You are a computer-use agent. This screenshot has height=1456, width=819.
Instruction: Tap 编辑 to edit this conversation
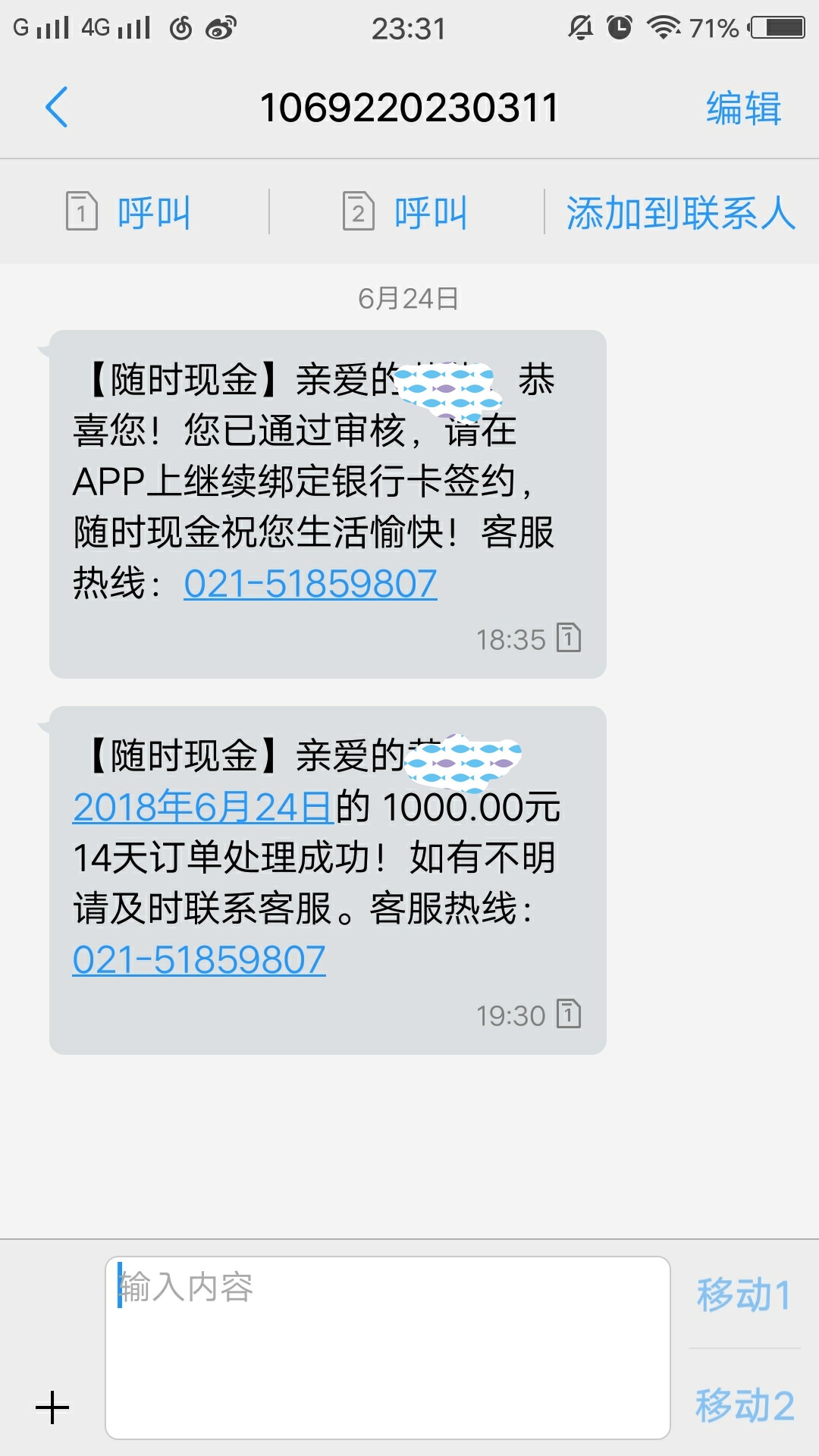pyautogui.click(x=743, y=108)
